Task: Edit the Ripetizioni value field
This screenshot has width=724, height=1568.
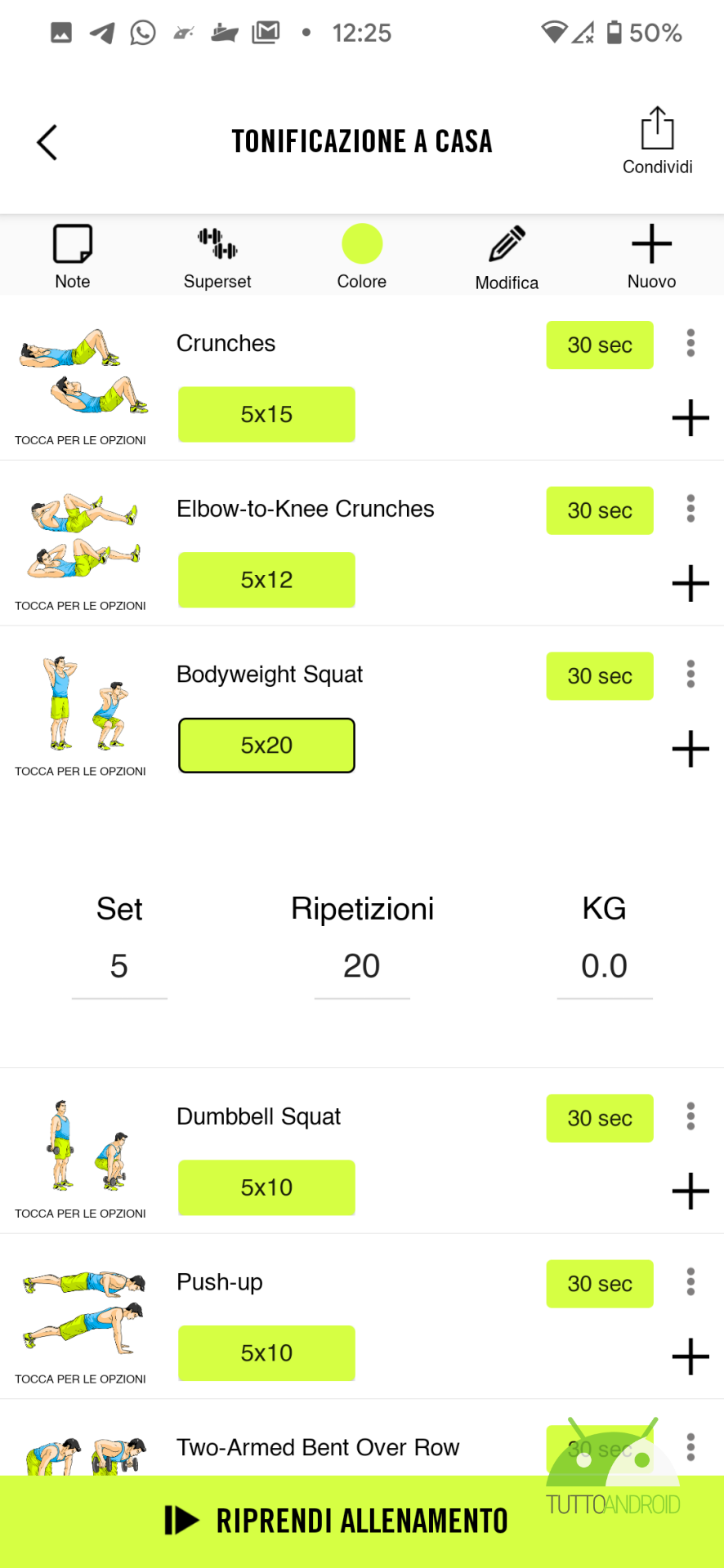Action: point(362,967)
